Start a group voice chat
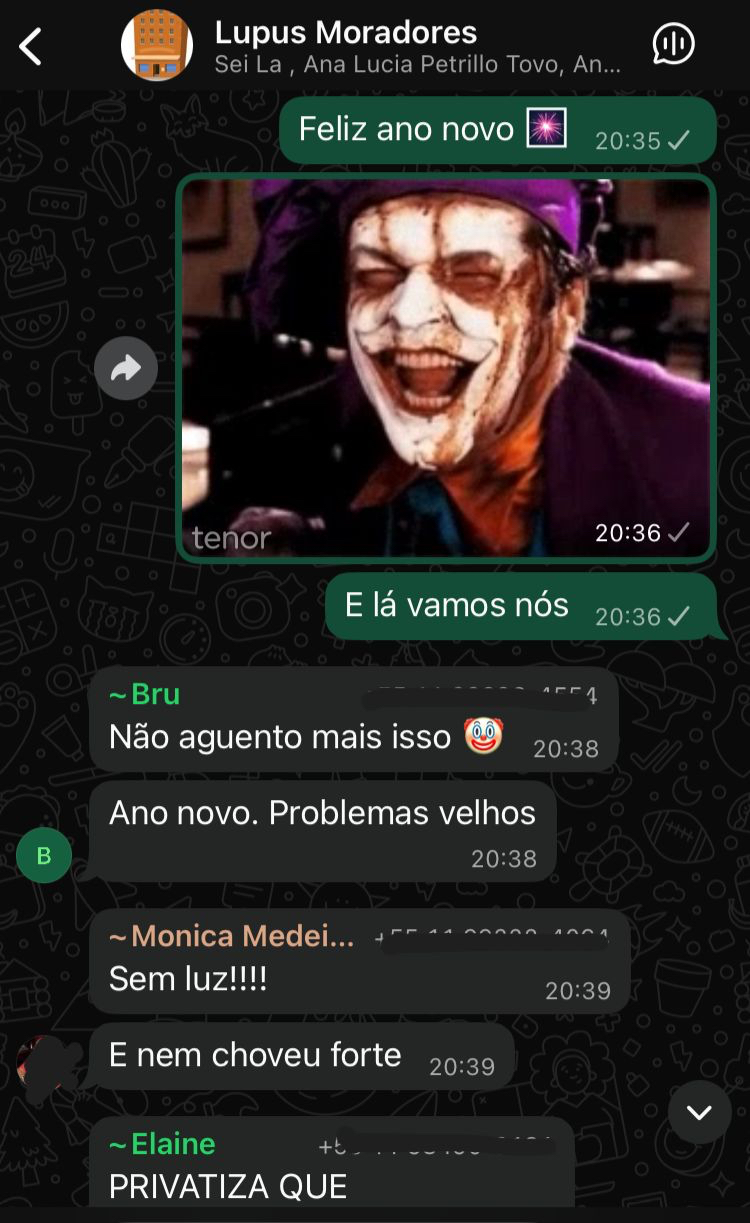 [x=673, y=44]
